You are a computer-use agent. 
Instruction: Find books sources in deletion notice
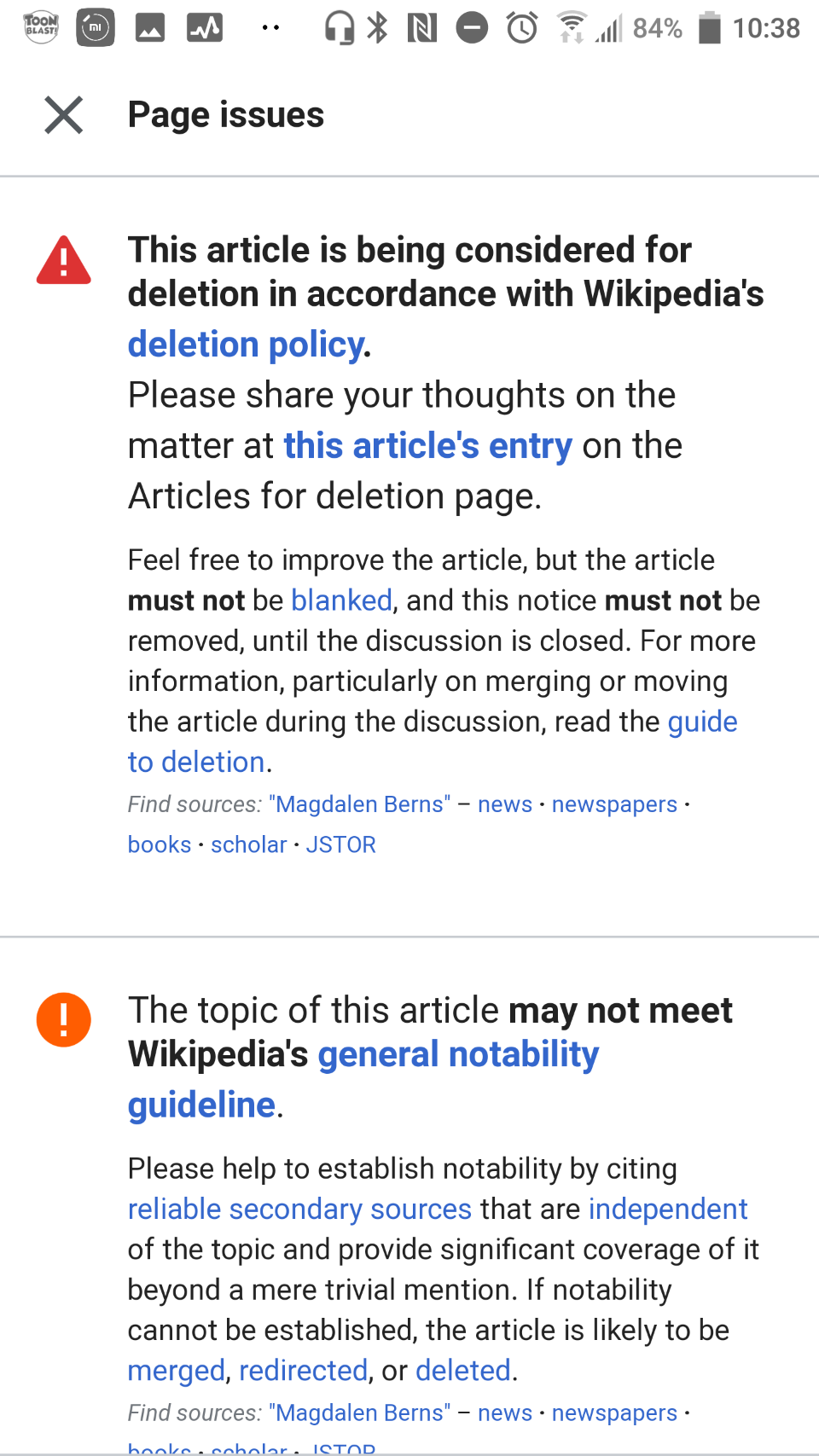click(160, 844)
